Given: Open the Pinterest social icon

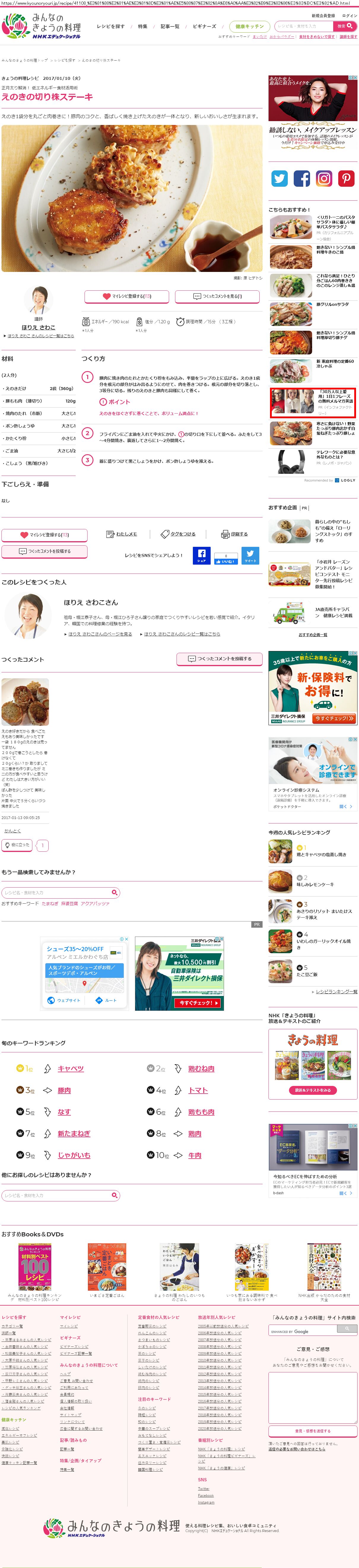Looking at the screenshot, I should 346,178.
